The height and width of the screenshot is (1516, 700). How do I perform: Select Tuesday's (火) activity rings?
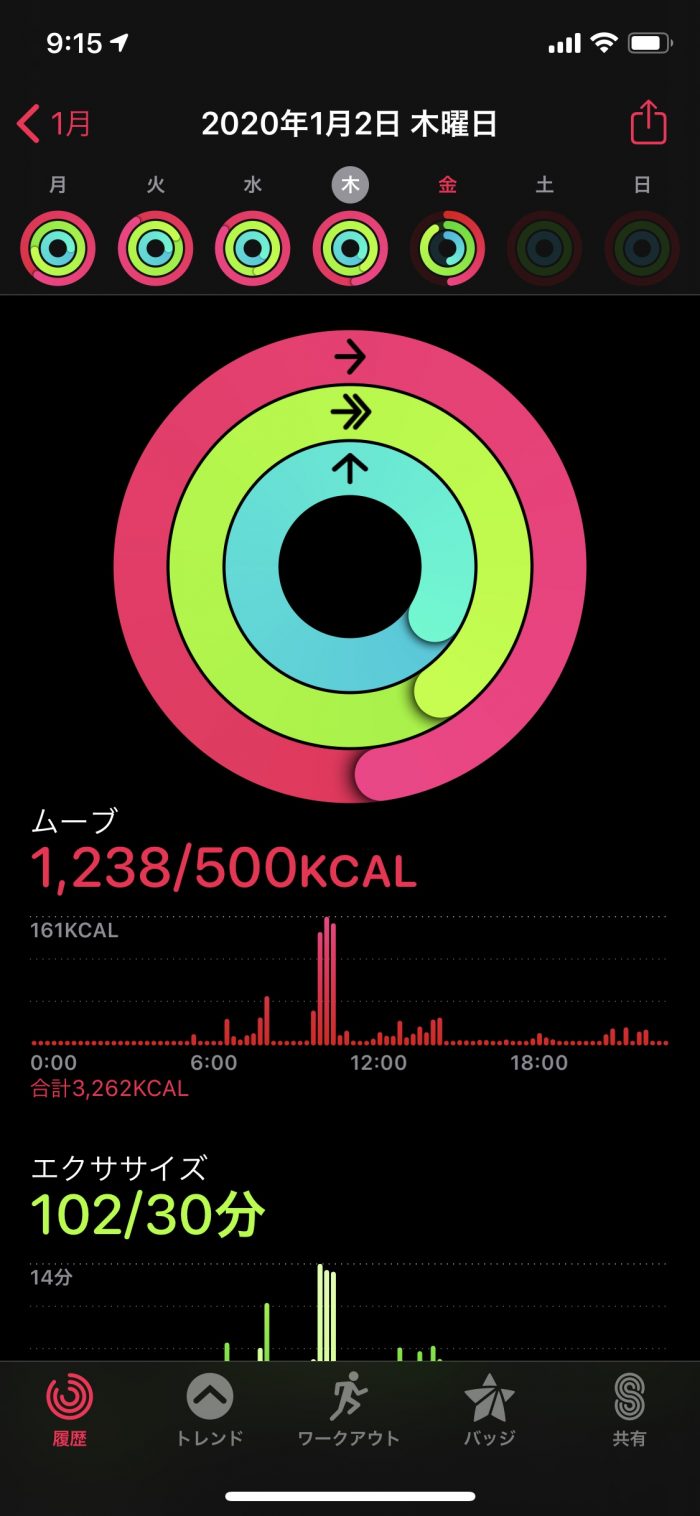[155, 248]
